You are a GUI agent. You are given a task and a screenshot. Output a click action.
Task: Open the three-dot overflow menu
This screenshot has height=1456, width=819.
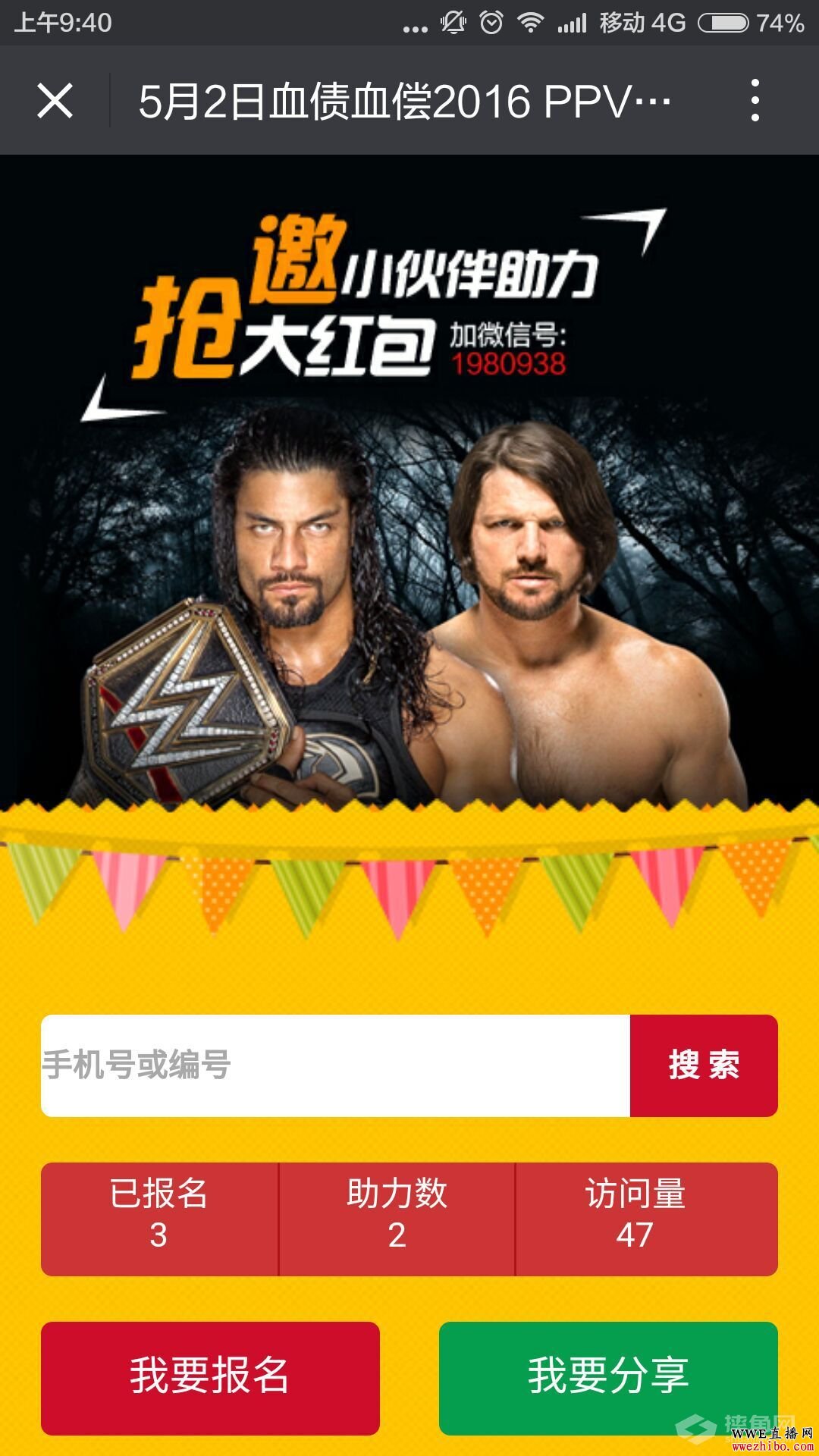coord(755,100)
